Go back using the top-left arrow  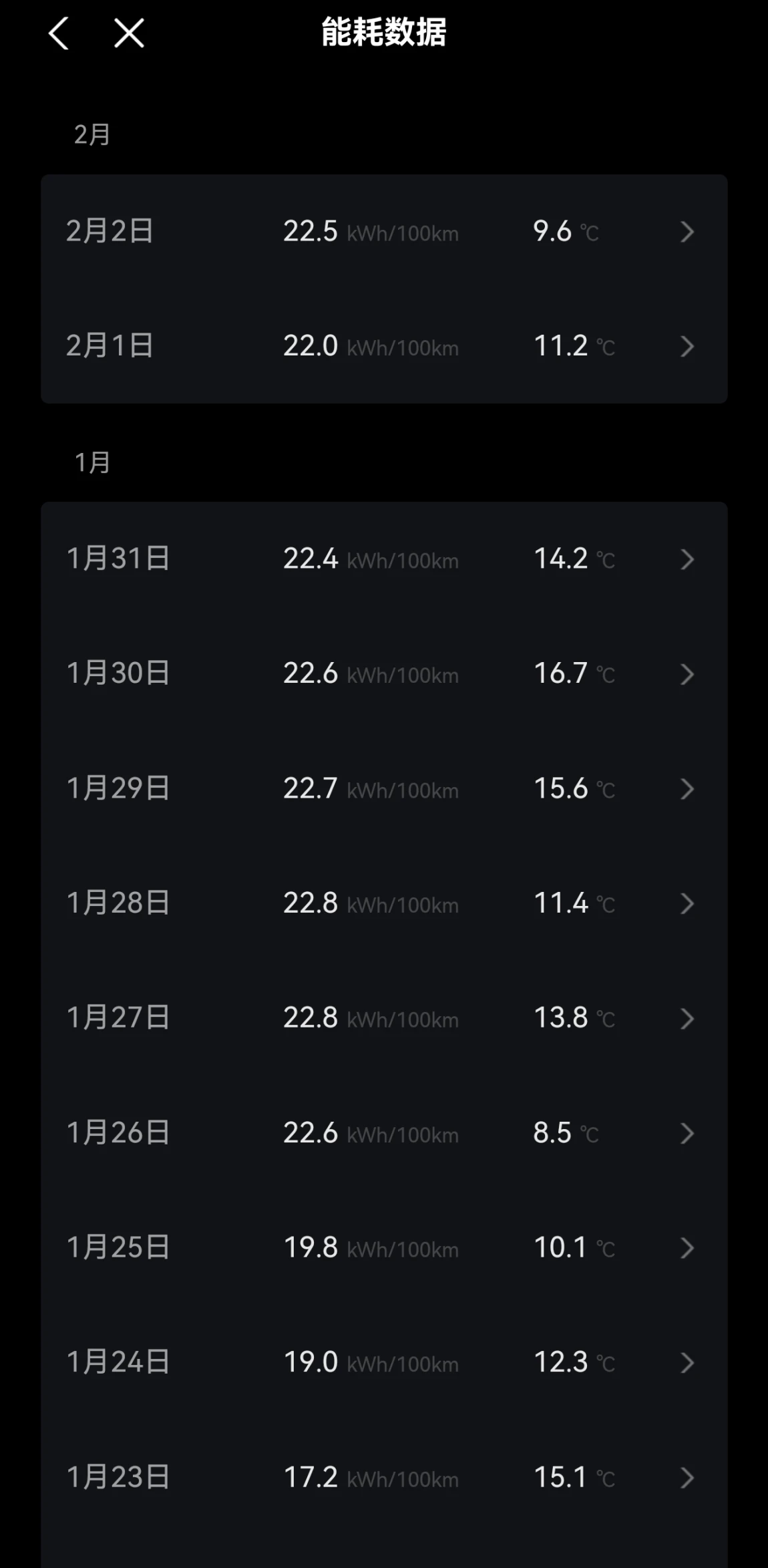(x=59, y=33)
